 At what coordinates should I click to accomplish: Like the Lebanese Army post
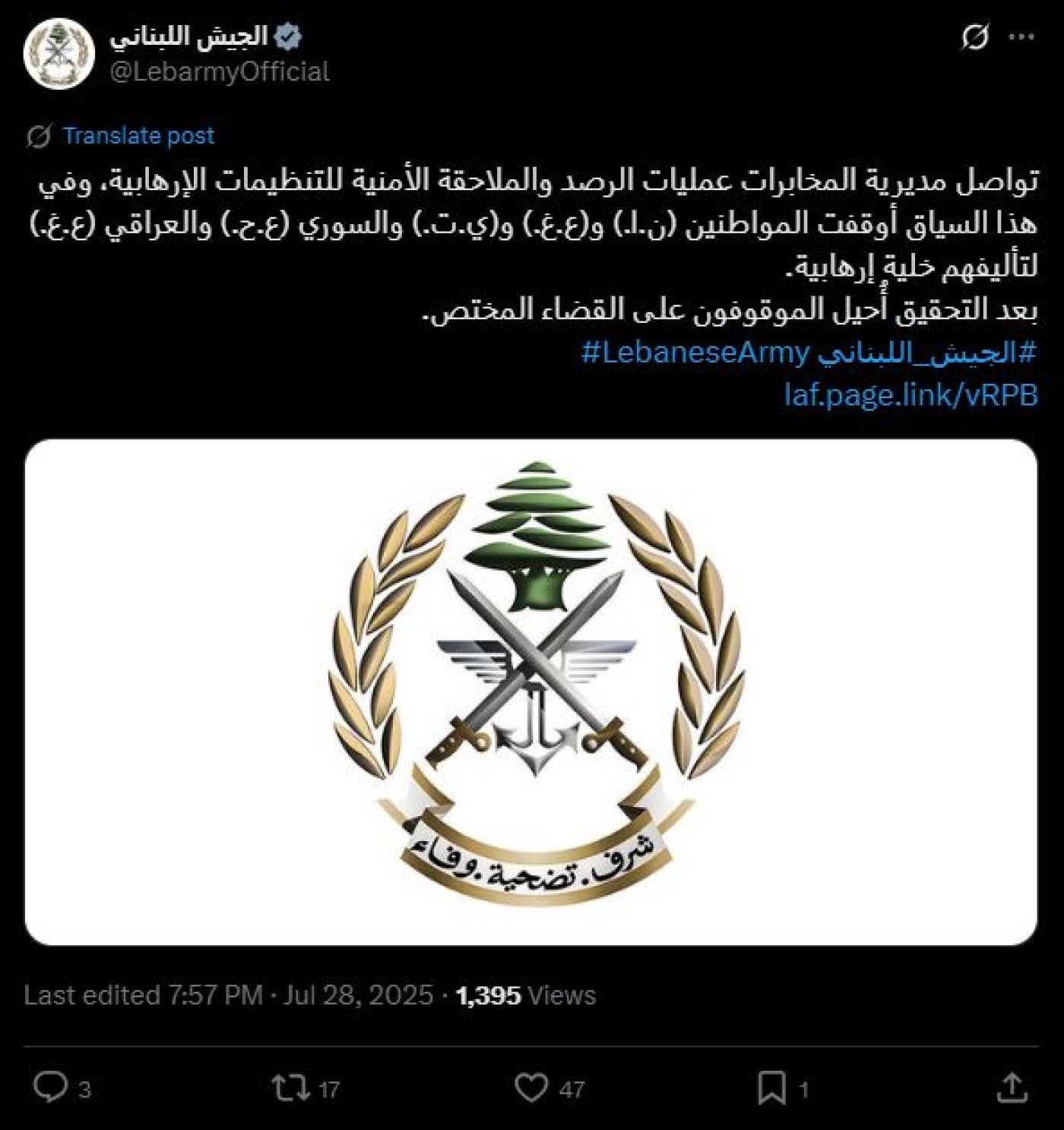tap(531, 1087)
